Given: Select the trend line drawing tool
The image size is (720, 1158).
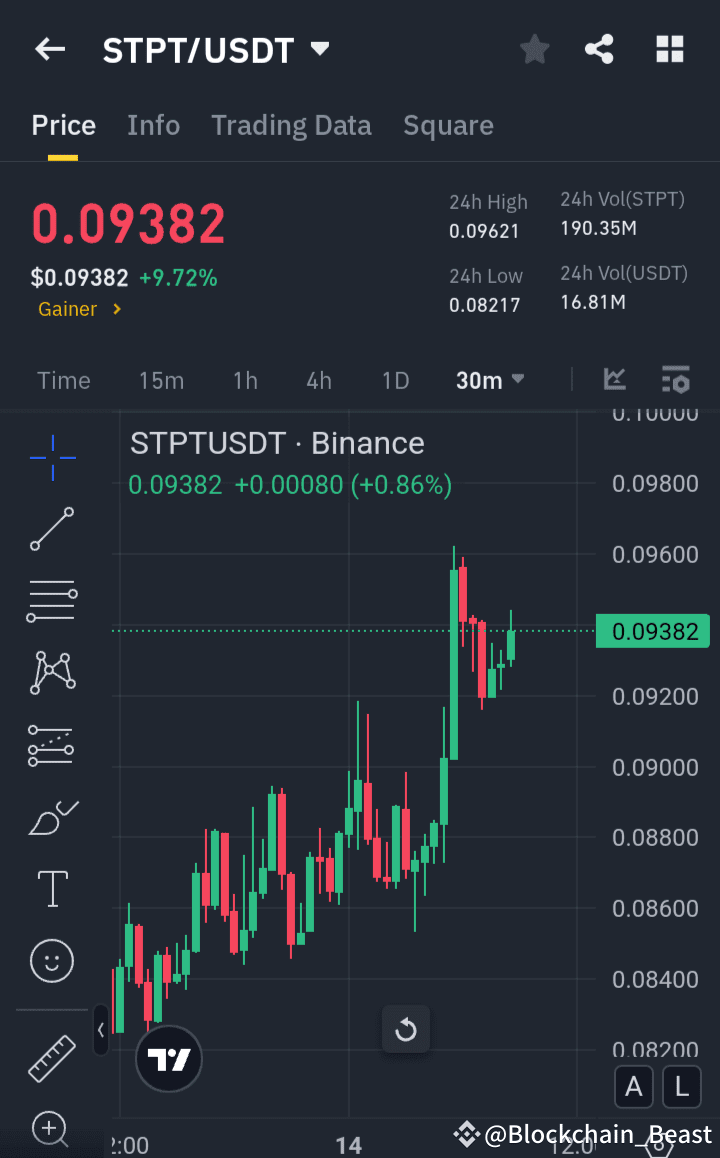Looking at the screenshot, I should pyautogui.click(x=51, y=529).
